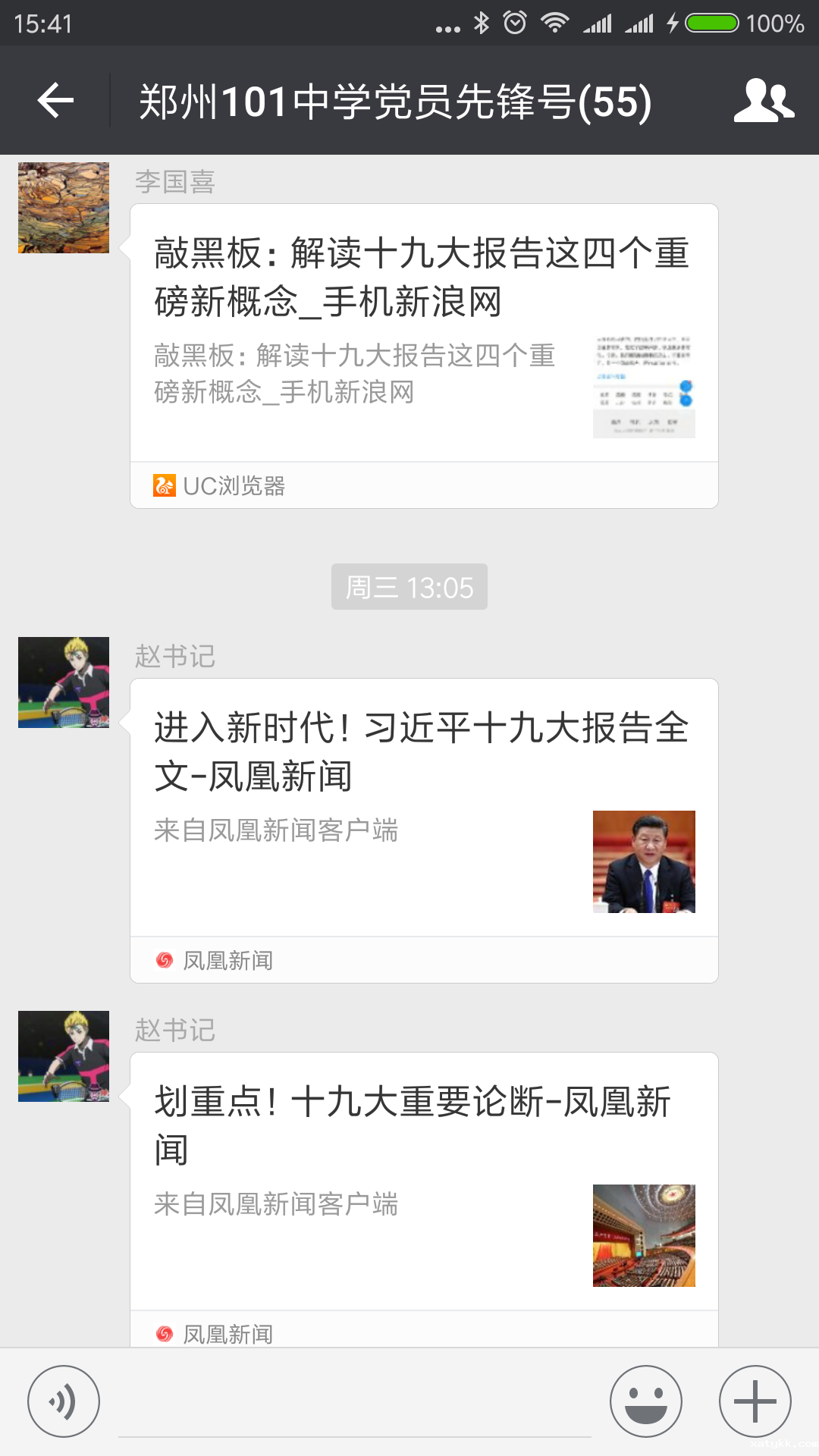819x1456 pixels.
Task: Open 进入新时代 习近平十九大报告全文 link card
Action: click(x=424, y=808)
